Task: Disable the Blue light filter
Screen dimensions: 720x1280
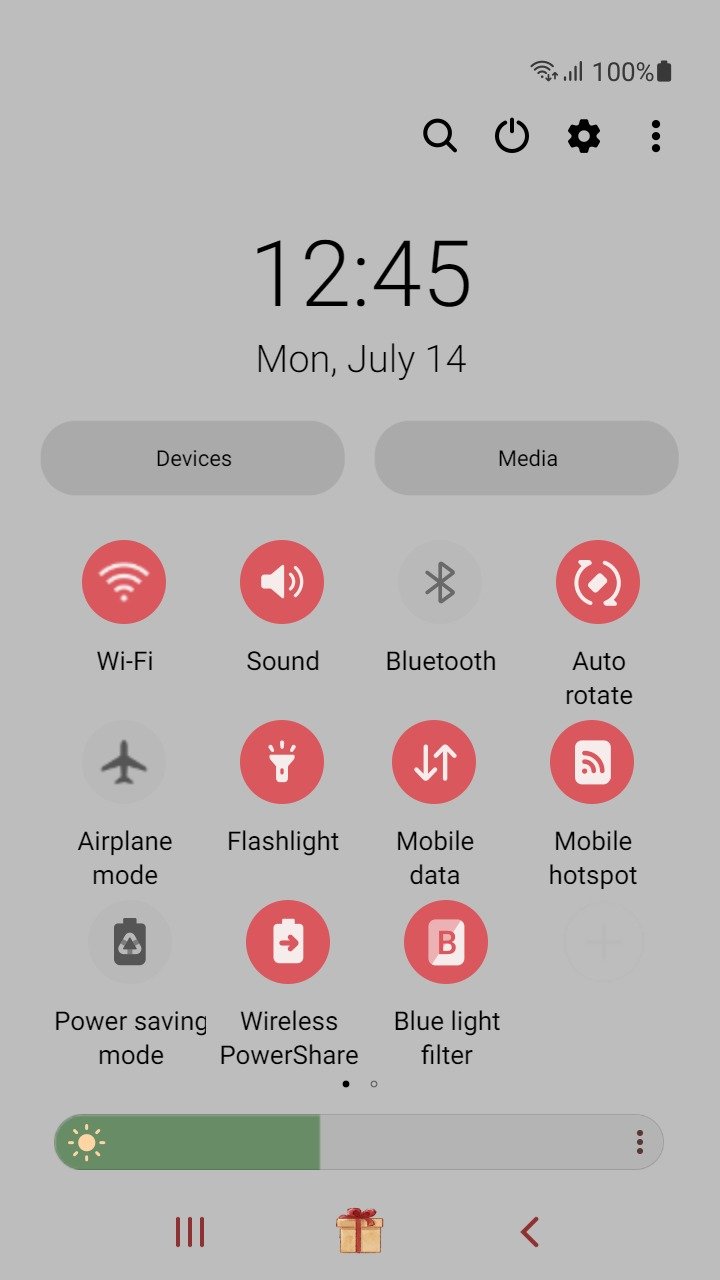Action: 446,942
